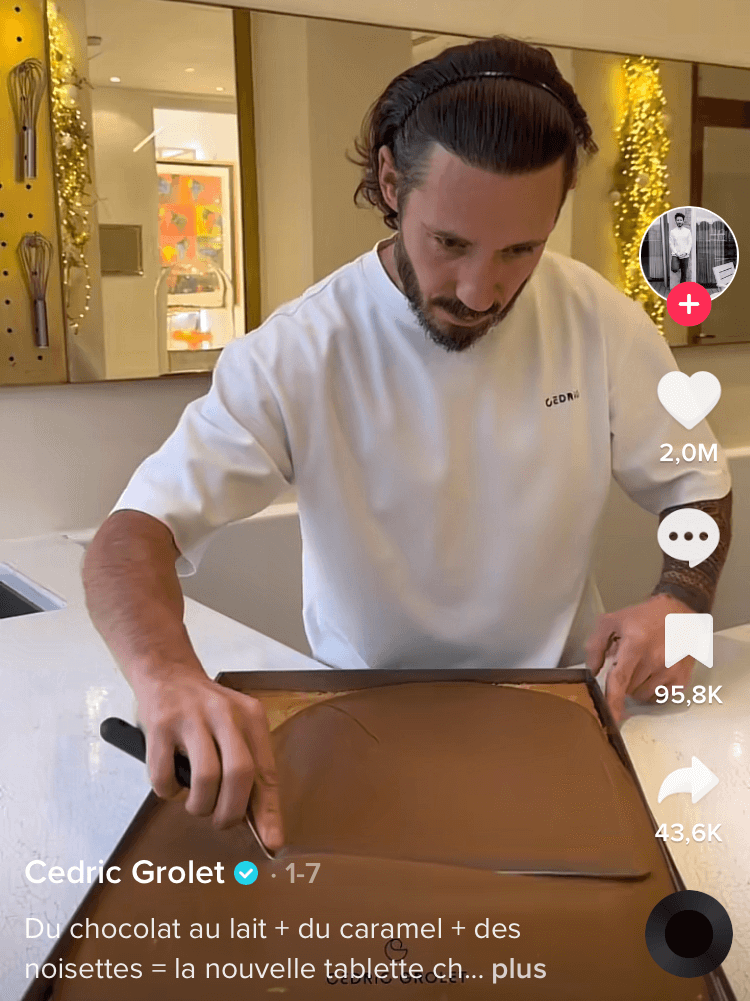Open Cedric Grolet's profile from the username

[124, 873]
